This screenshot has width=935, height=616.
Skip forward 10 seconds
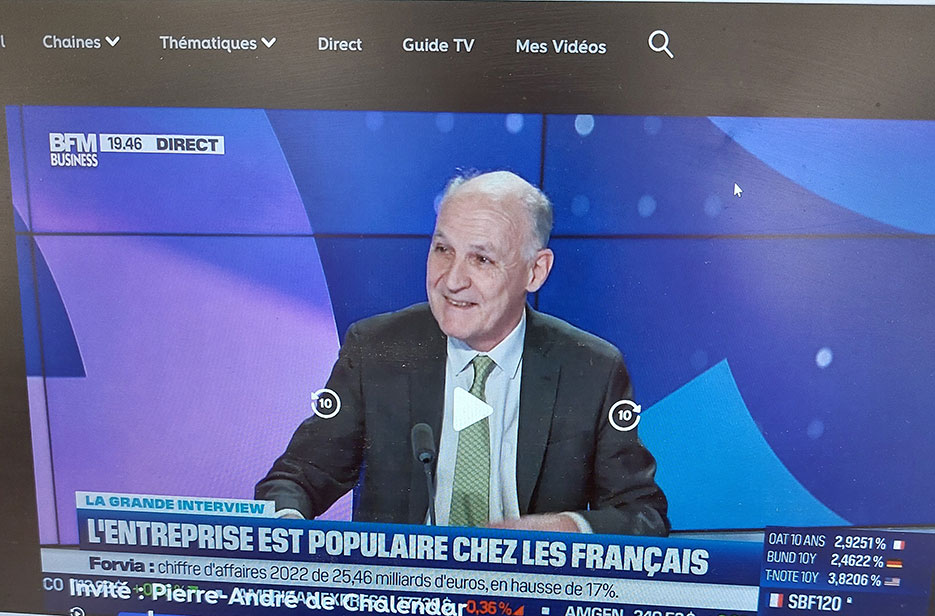(625, 414)
